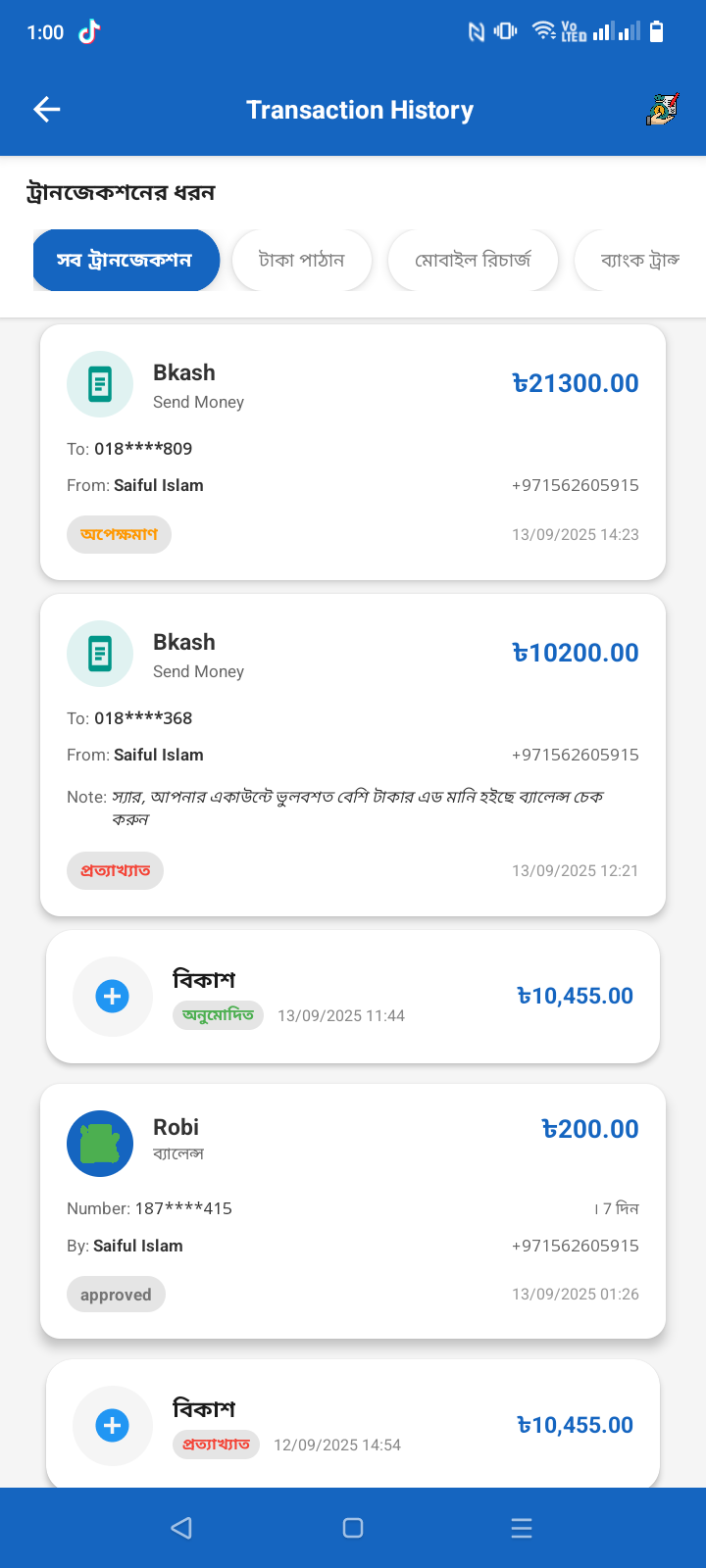Tap the system home button

pyautogui.click(x=353, y=1528)
